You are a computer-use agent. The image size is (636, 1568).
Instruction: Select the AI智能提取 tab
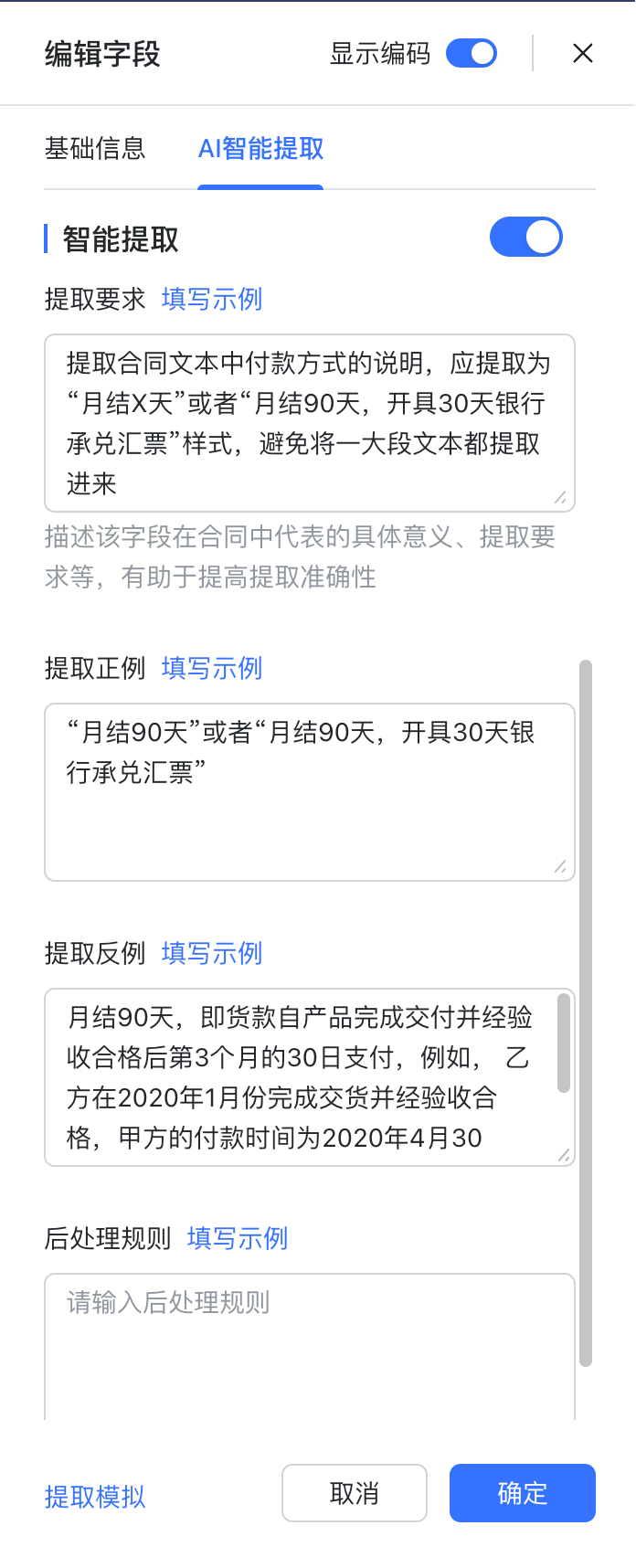pos(260,149)
